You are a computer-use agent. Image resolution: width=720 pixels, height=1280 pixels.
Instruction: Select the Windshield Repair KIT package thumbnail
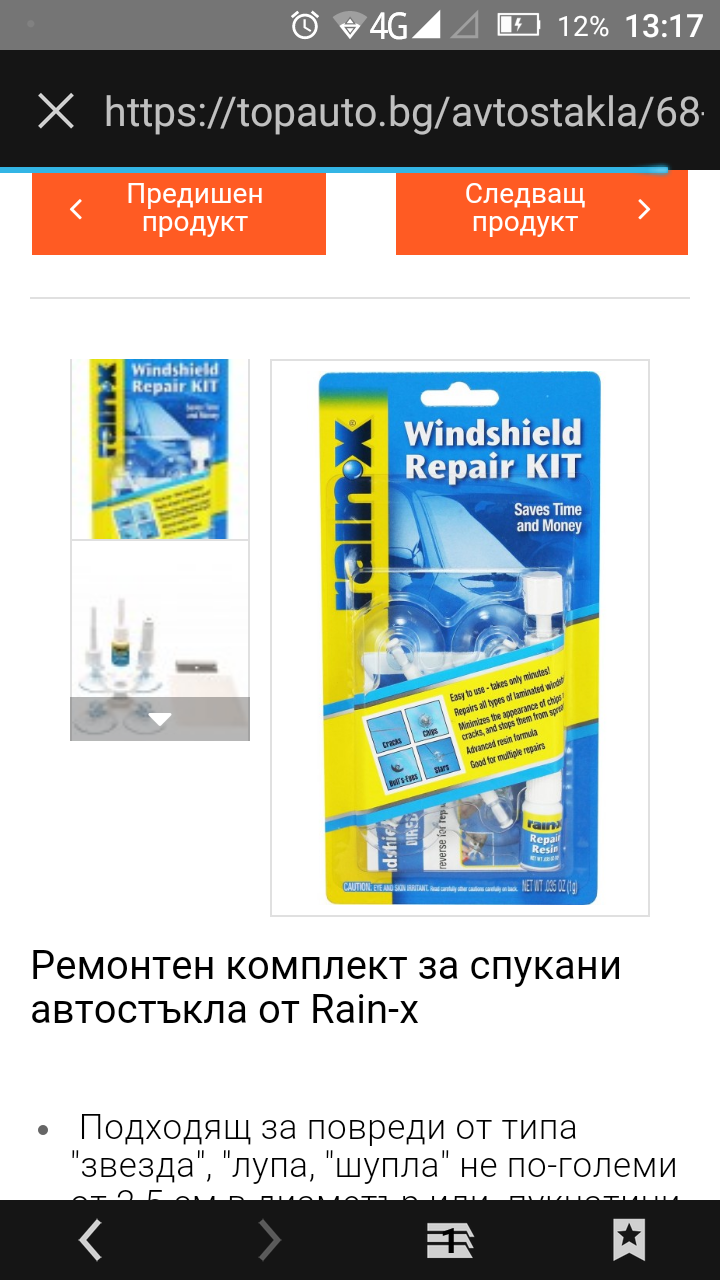click(159, 449)
